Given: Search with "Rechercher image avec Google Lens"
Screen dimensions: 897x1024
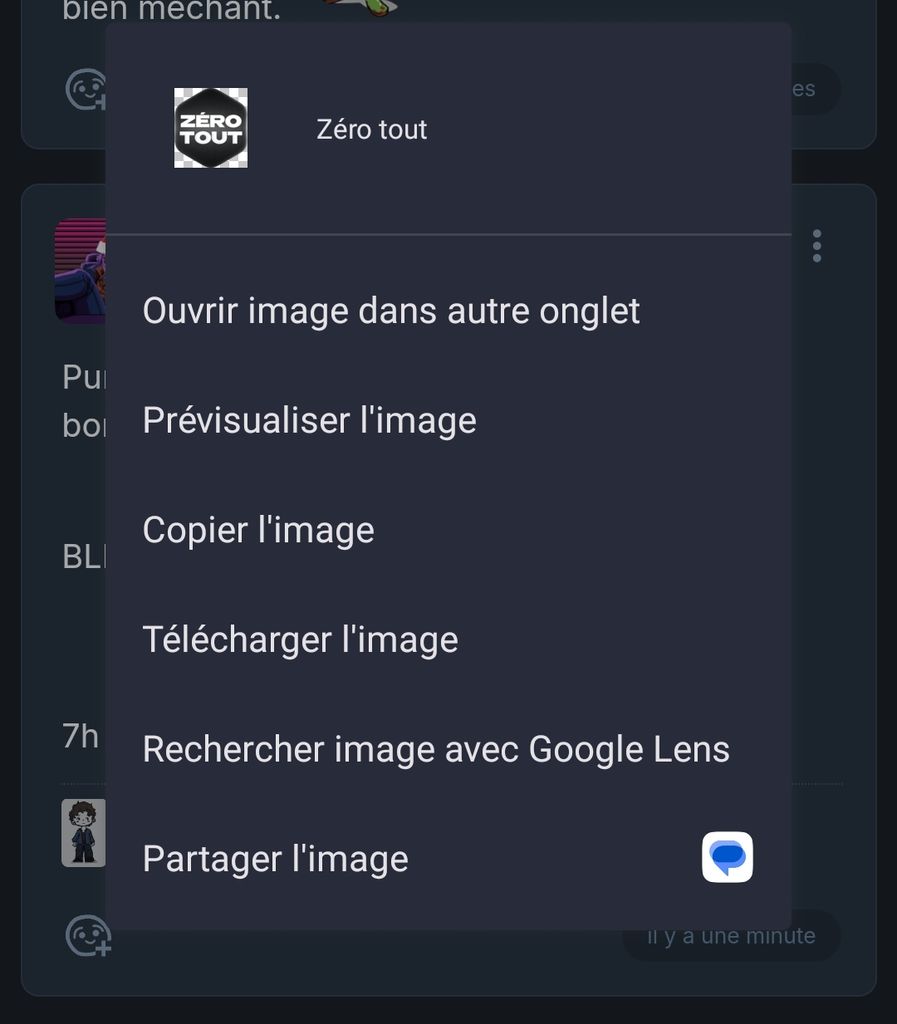Looking at the screenshot, I should pos(436,749).
